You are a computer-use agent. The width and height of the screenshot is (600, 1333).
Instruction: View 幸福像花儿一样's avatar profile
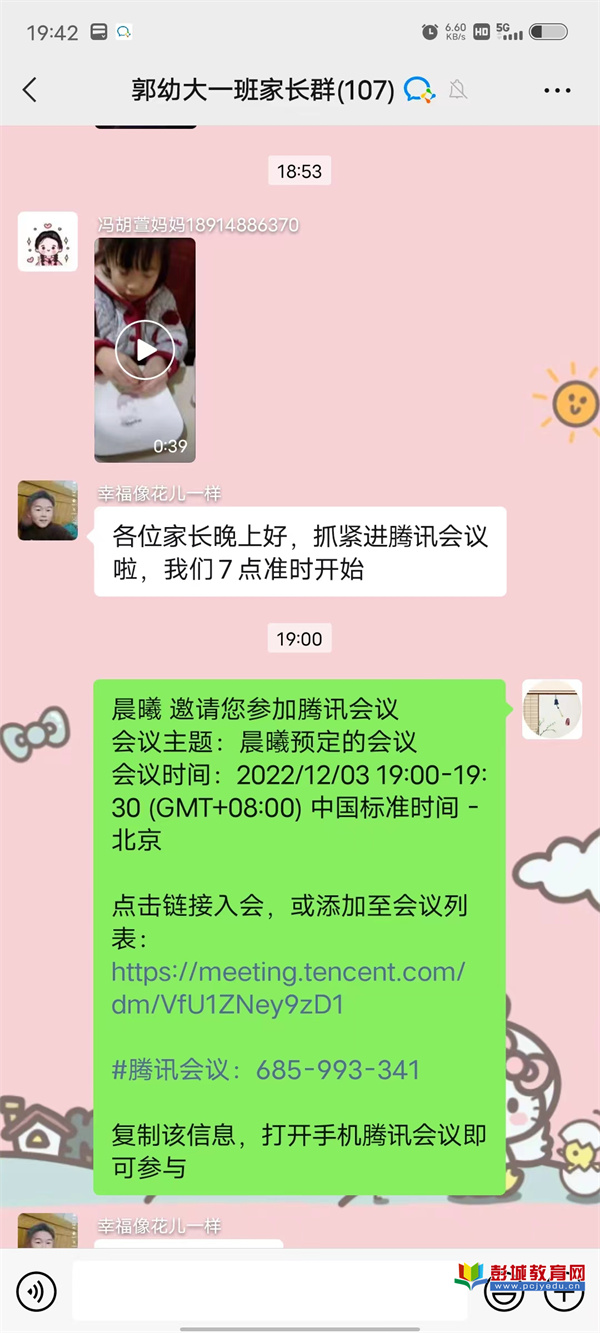tap(47, 510)
